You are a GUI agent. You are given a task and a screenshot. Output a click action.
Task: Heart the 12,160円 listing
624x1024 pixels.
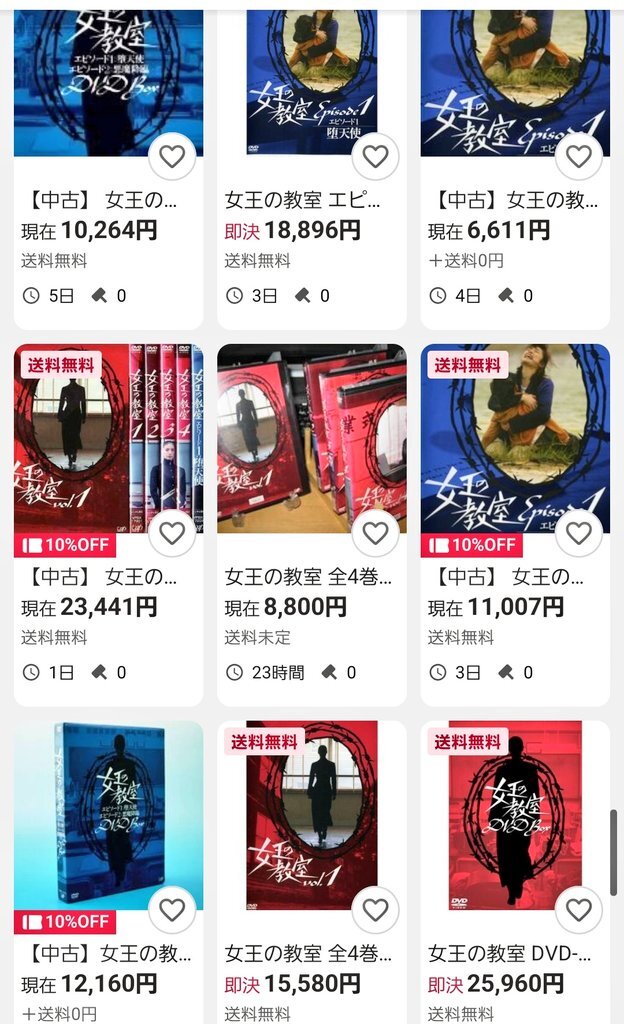pyautogui.click(x=172, y=909)
